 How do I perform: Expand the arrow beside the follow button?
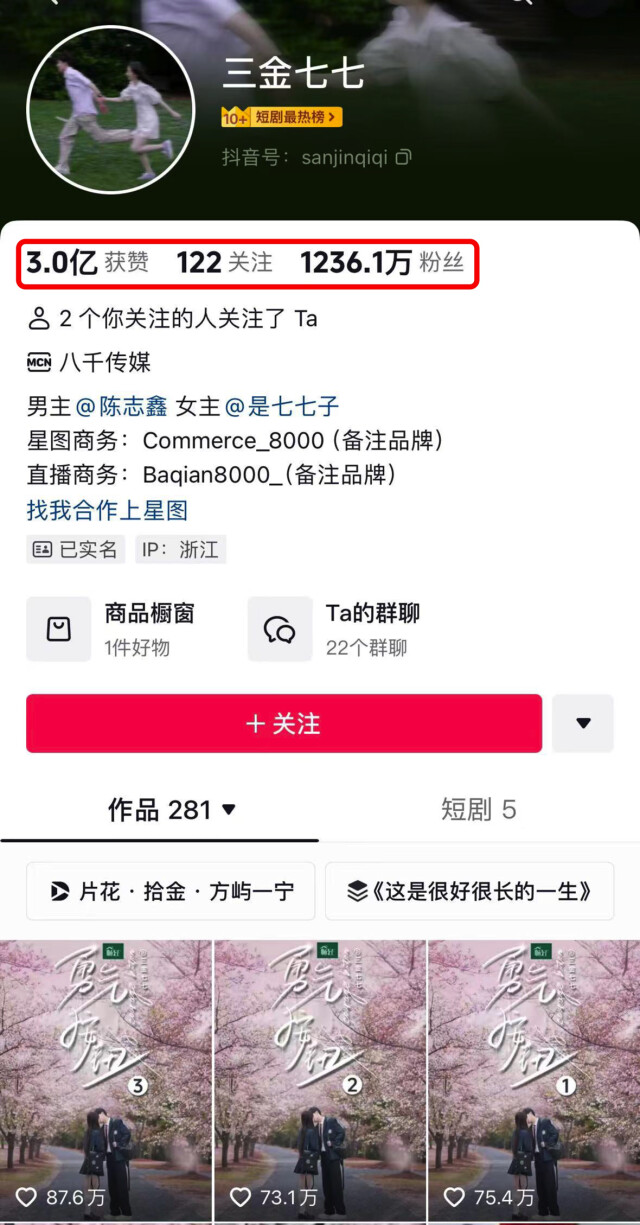[x=583, y=723]
